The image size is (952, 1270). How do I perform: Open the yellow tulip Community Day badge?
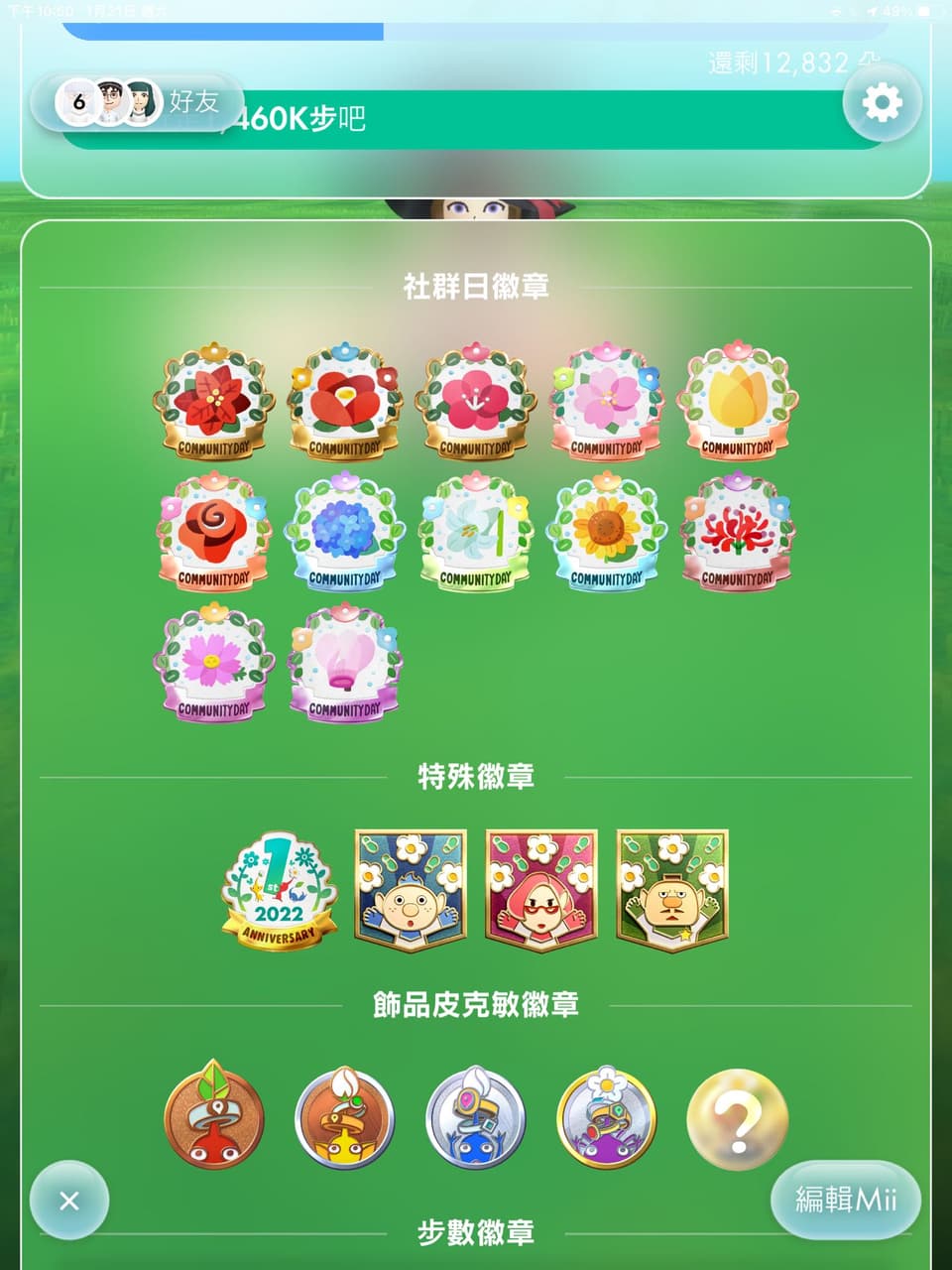(x=737, y=403)
